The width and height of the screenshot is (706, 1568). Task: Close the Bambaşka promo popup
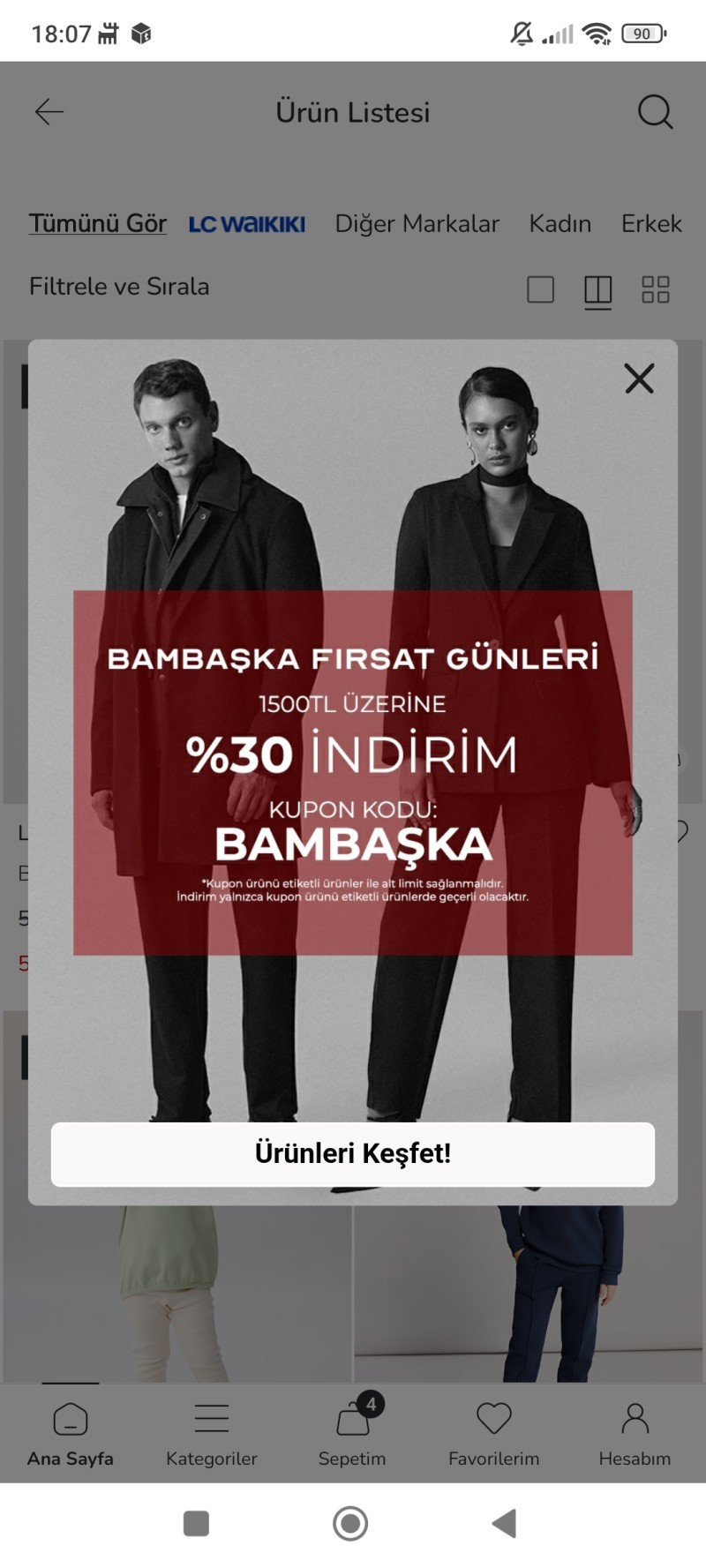[639, 379]
